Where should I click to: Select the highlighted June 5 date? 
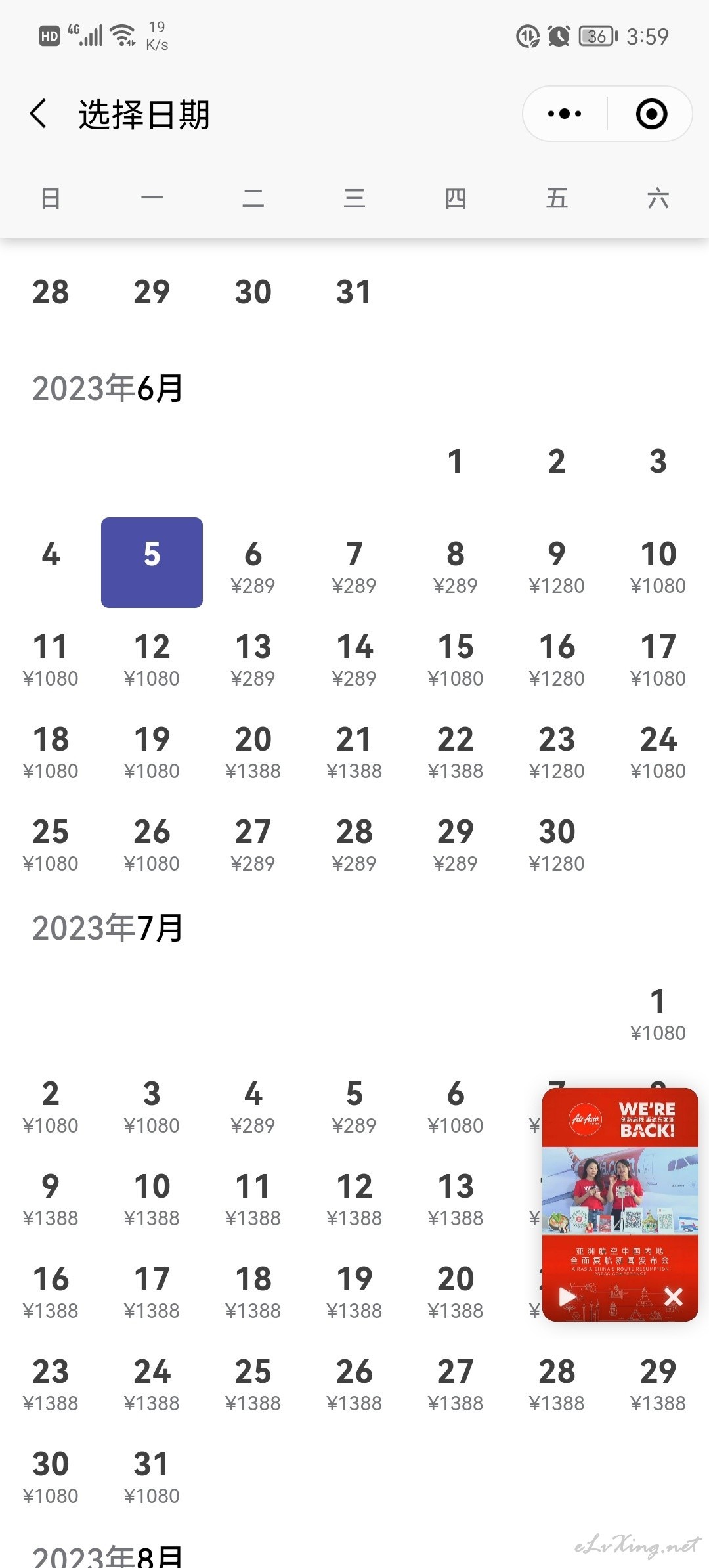(152, 562)
